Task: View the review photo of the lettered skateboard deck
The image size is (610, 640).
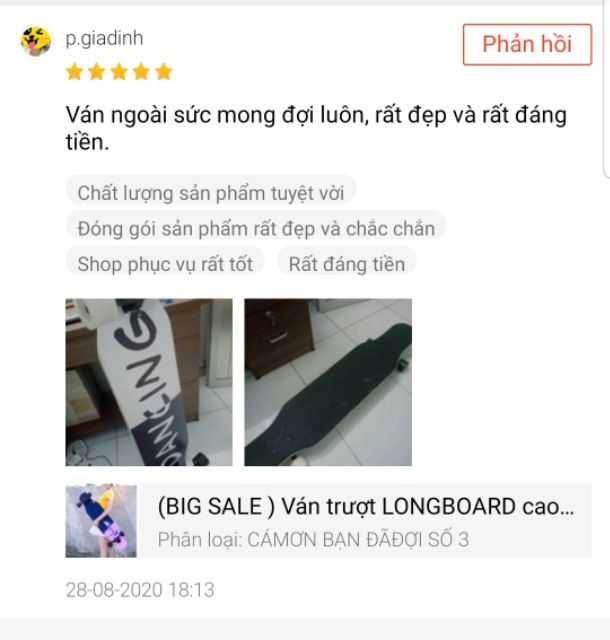Action: tap(149, 382)
